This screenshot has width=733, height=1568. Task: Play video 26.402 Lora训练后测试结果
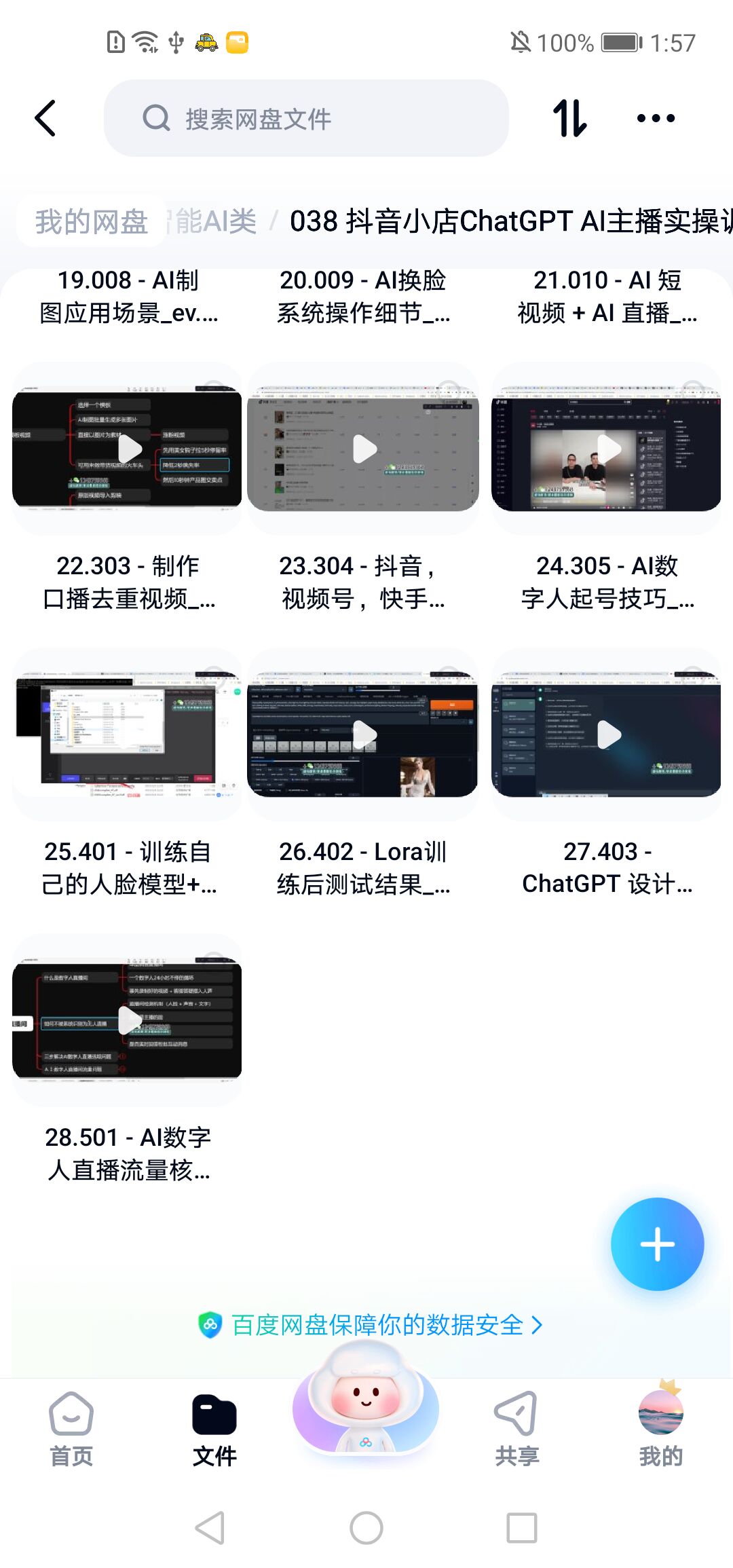[x=364, y=734]
